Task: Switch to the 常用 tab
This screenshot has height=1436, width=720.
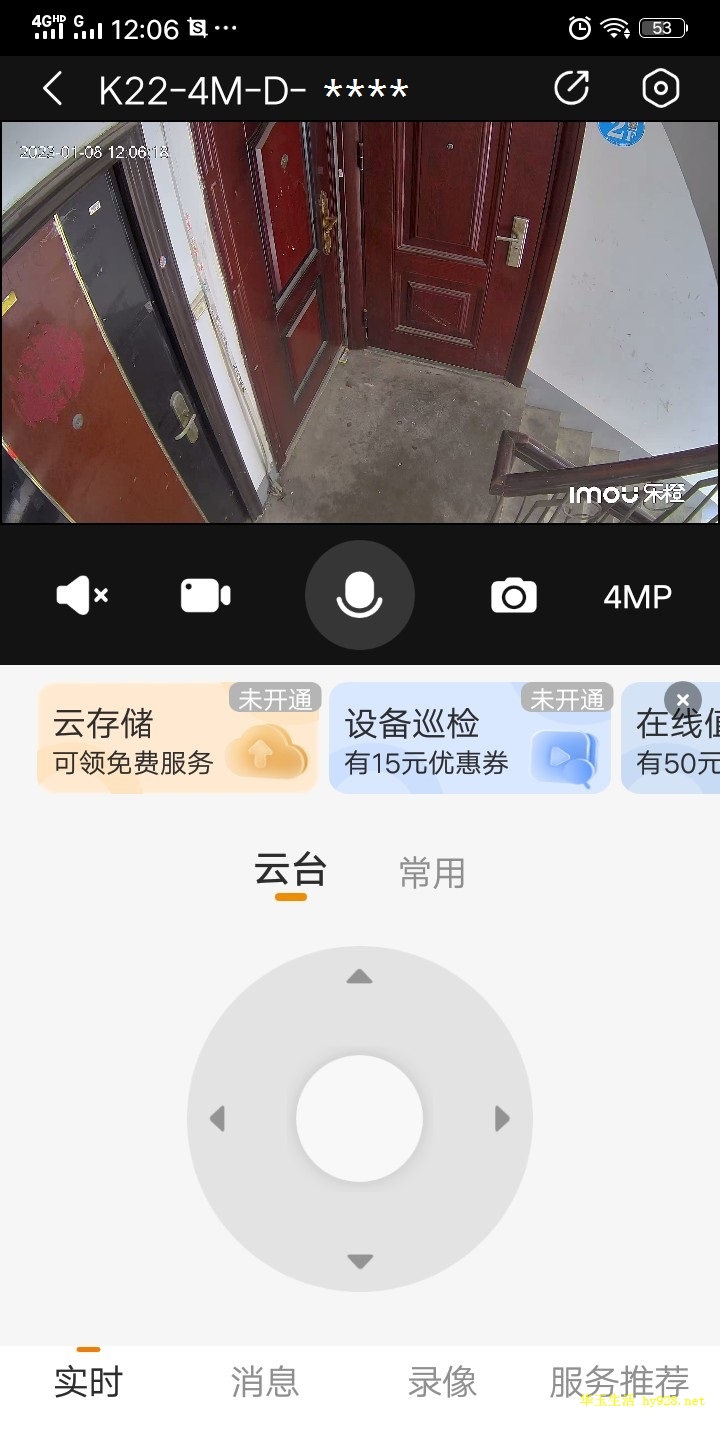Action: coord(432,873)
